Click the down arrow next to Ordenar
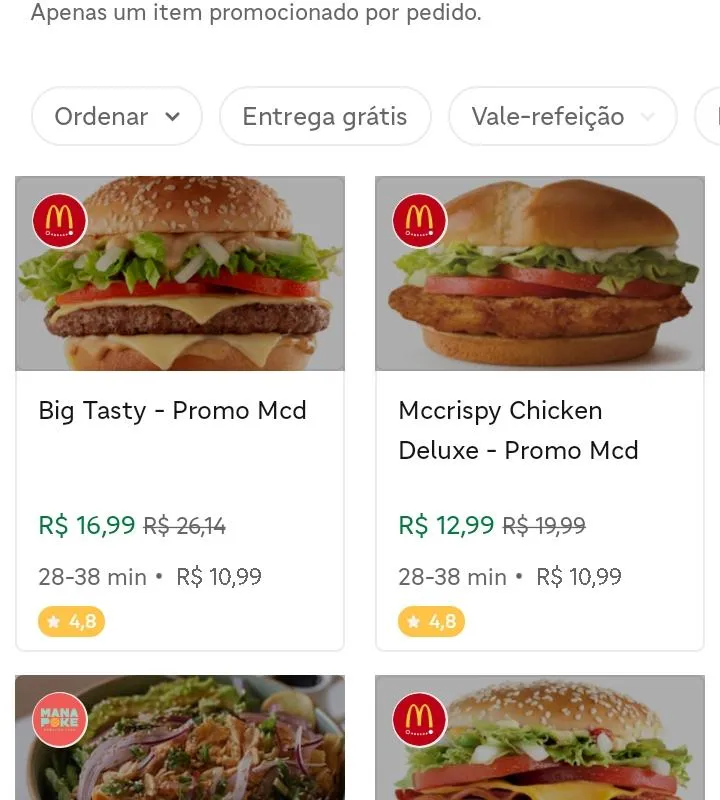The width and height of the screenshot is (720, 800). point(172,117)
